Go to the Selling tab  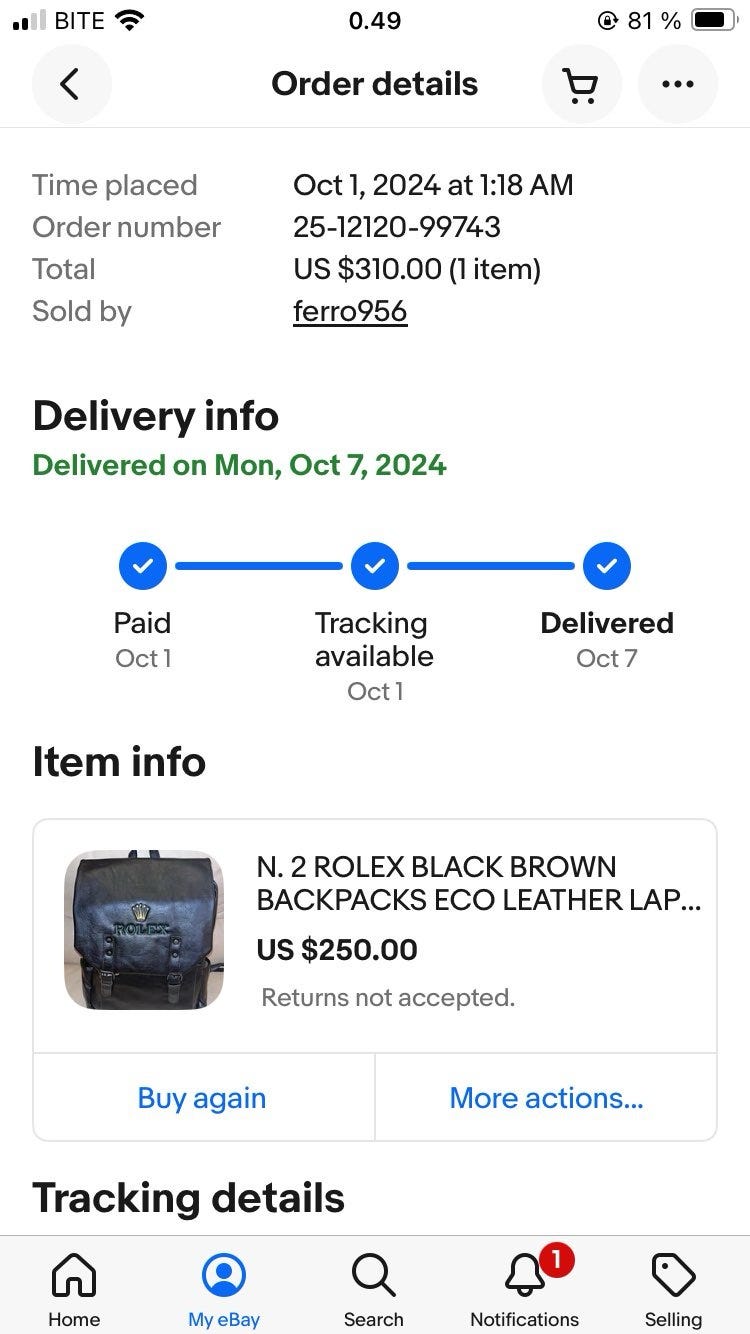[673, 1290]
